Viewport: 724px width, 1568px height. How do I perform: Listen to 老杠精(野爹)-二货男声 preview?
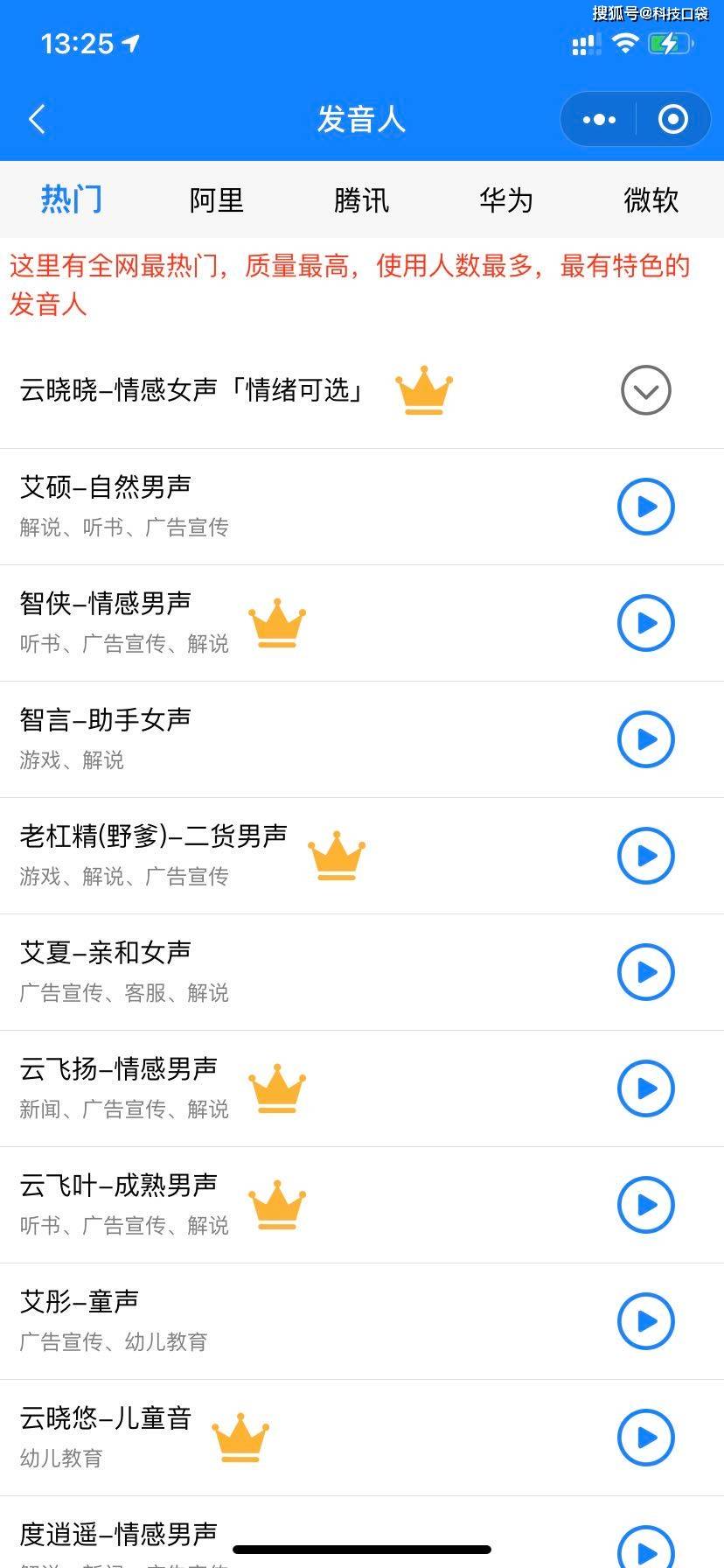pyautogui.click(x=646, y=856)
